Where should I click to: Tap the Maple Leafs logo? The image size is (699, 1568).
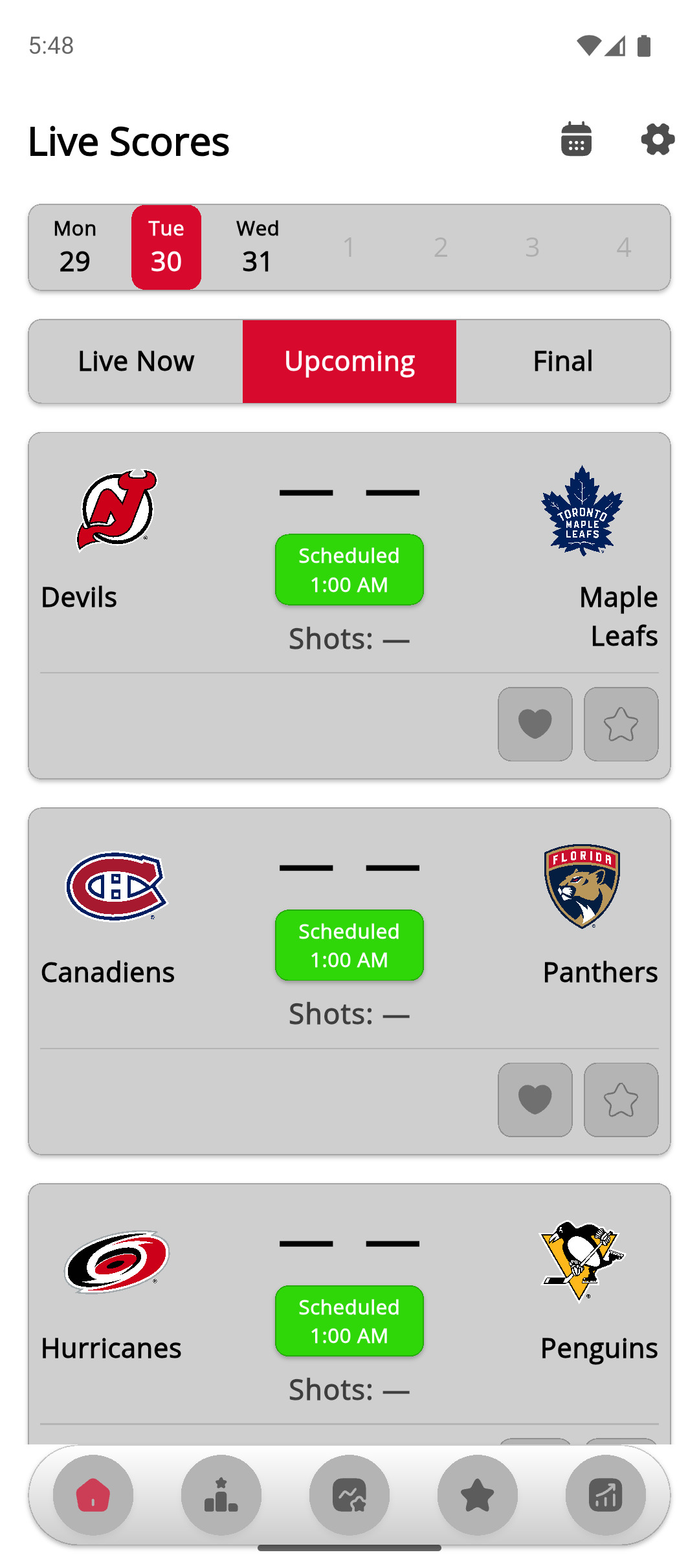(582, 511)
